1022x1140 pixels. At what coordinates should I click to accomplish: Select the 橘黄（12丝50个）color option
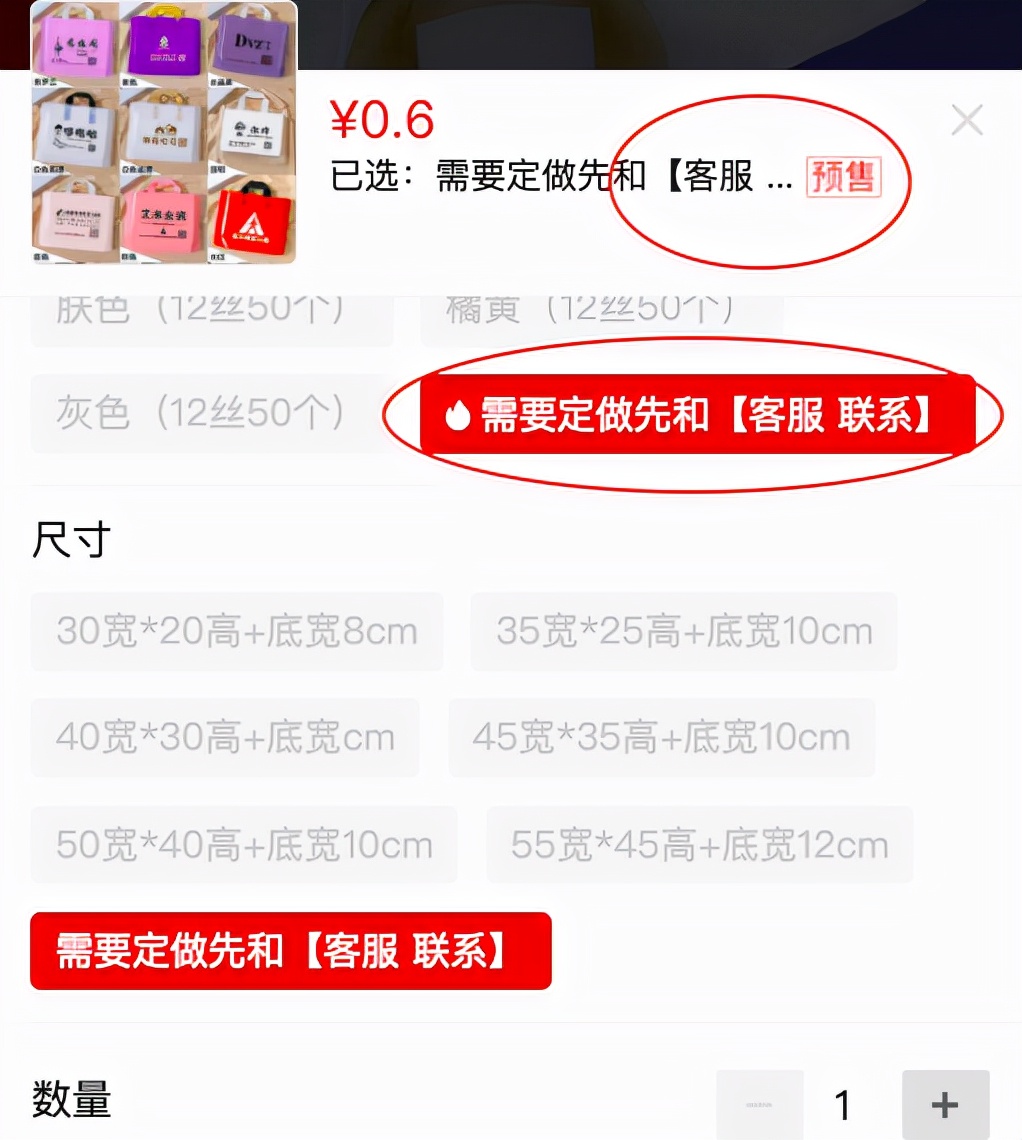(612, 310)
